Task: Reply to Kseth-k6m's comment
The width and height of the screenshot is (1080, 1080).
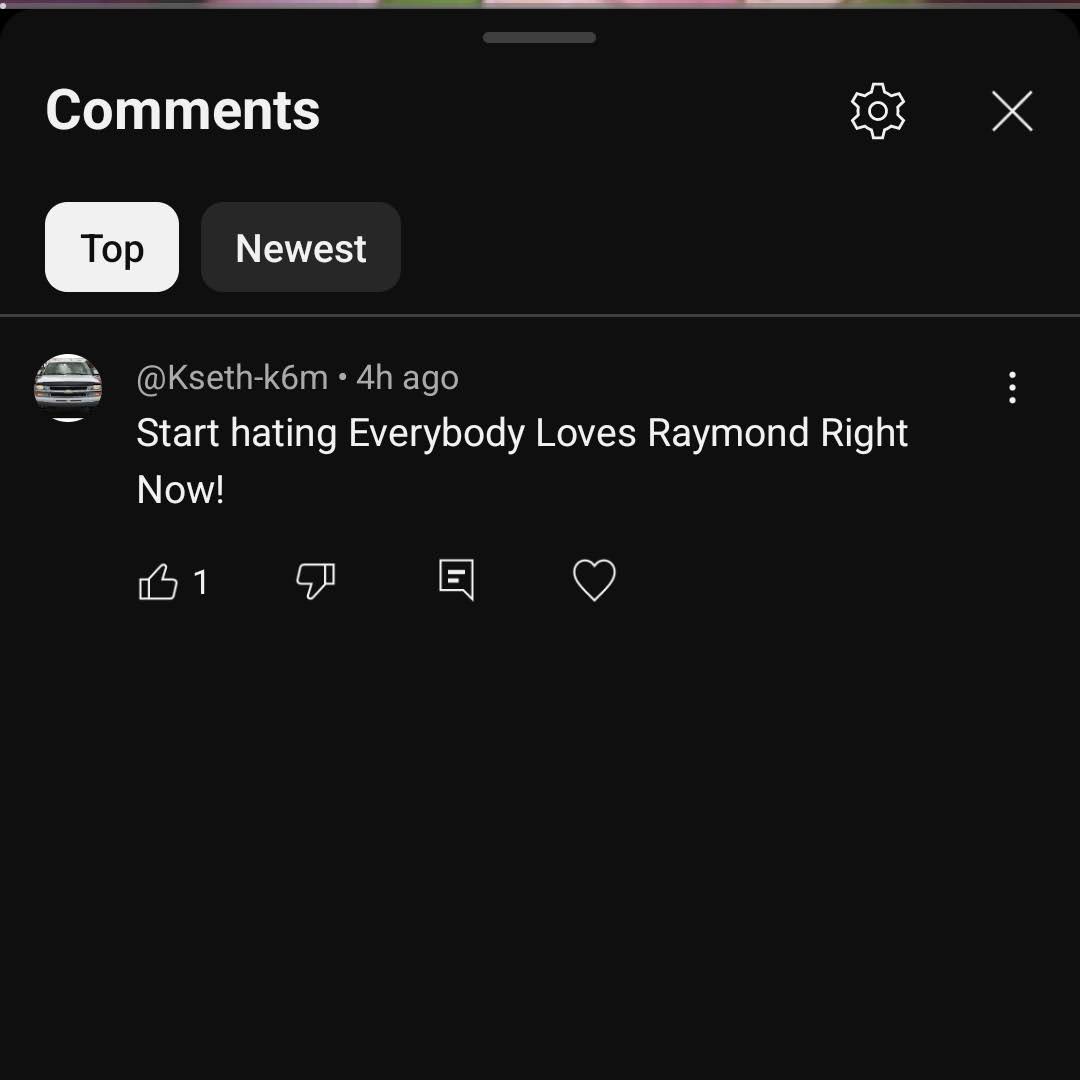Action: (456, 580)
